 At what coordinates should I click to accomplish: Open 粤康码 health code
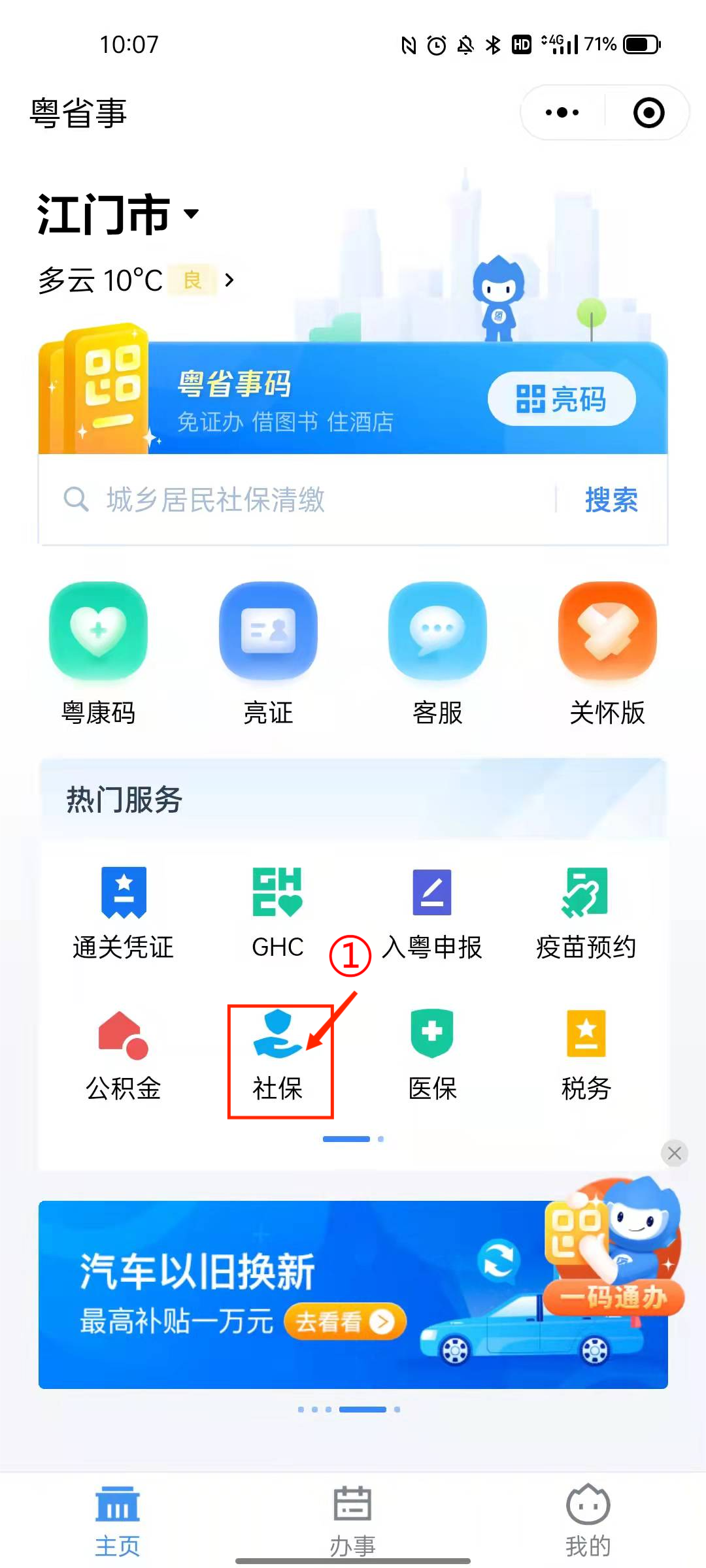click(x=98, y=653)
